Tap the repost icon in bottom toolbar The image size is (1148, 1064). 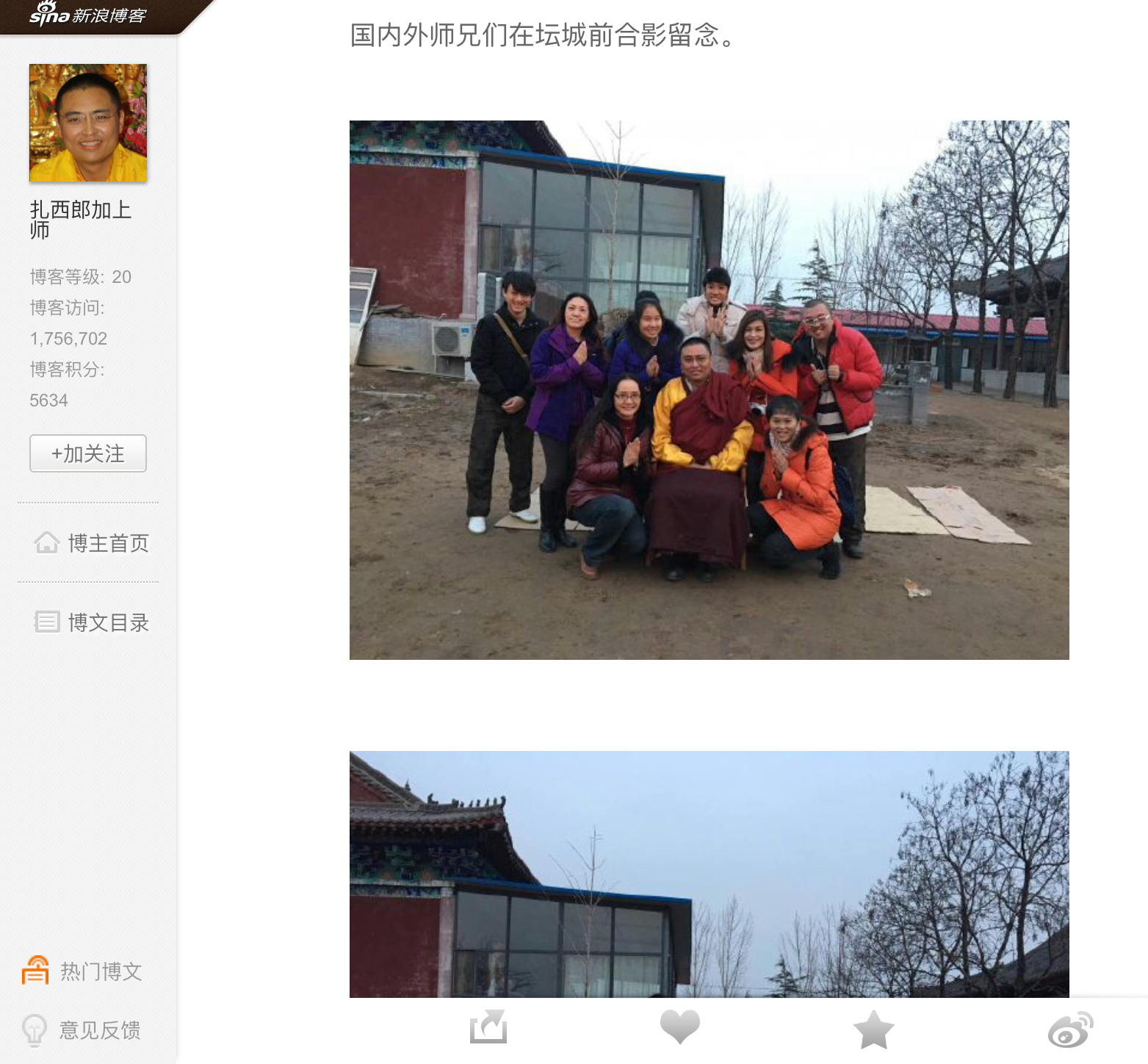488,1027
